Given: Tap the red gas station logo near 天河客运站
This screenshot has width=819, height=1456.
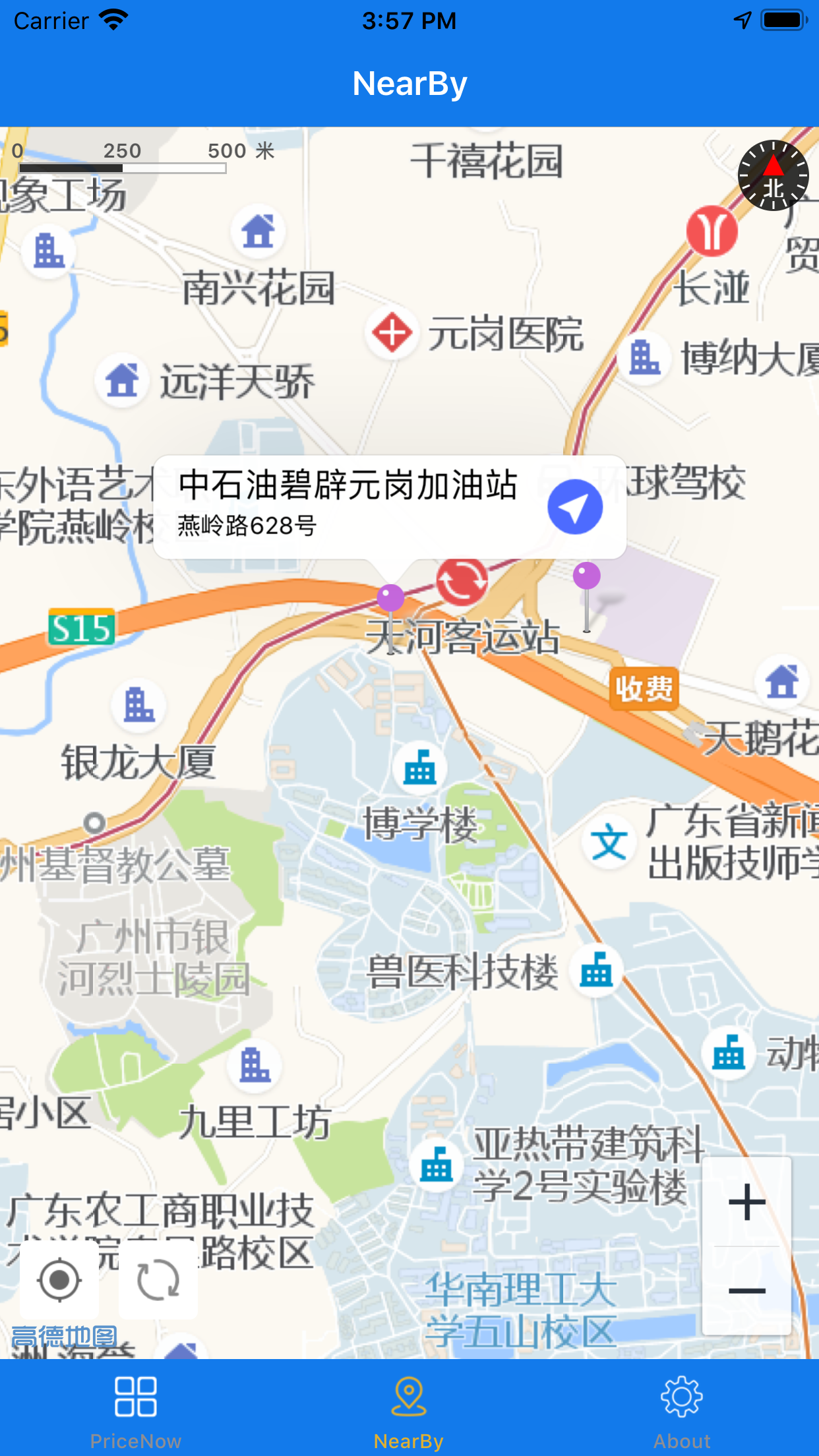Looking at the screenshot, I should pos(462,584).
